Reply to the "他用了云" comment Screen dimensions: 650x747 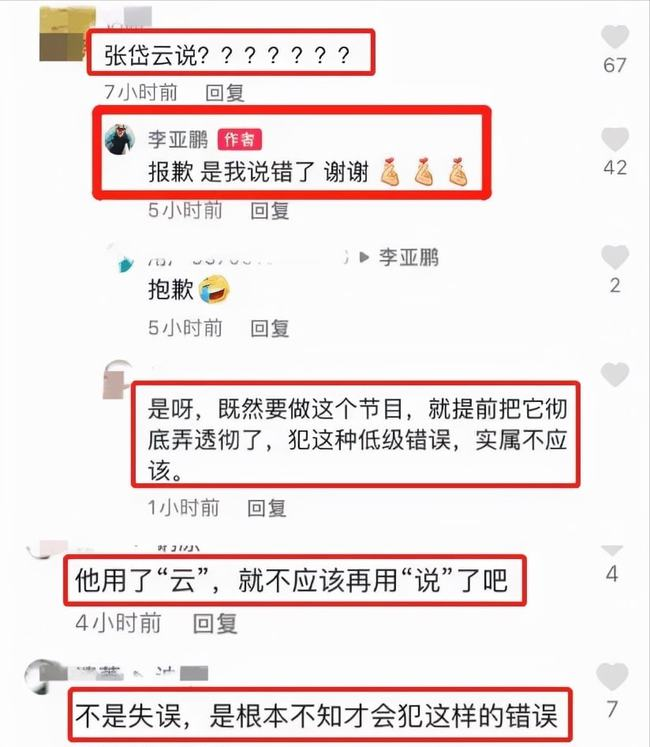215,623
